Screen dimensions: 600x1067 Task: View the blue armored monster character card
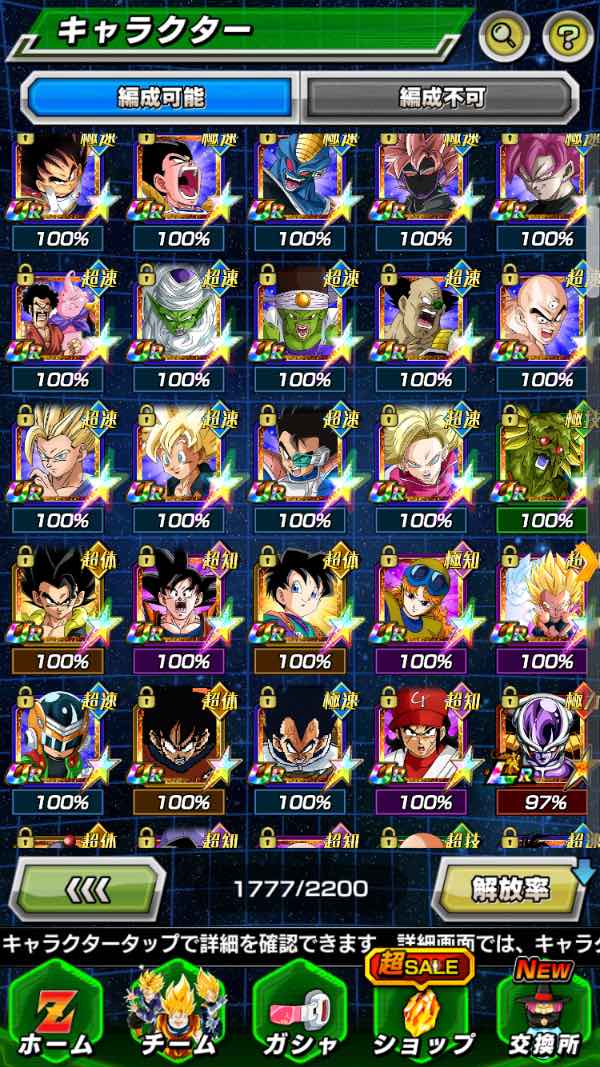(304, 180)
